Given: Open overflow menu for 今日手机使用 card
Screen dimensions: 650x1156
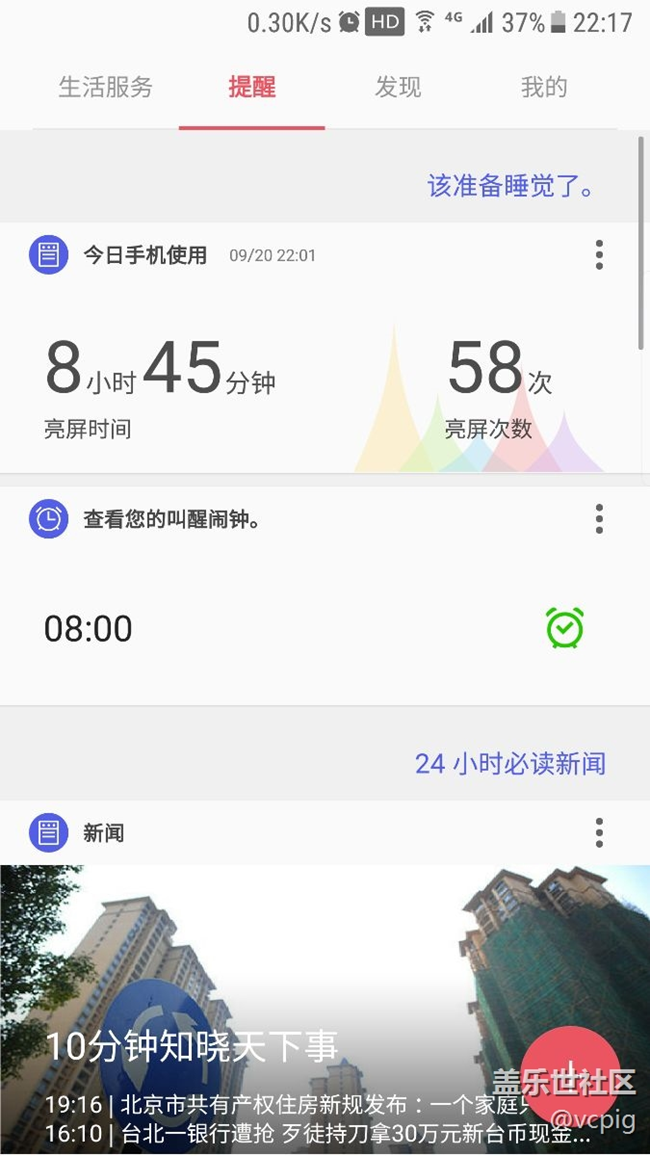Looking at the screenshot, I should coord(599,255).
